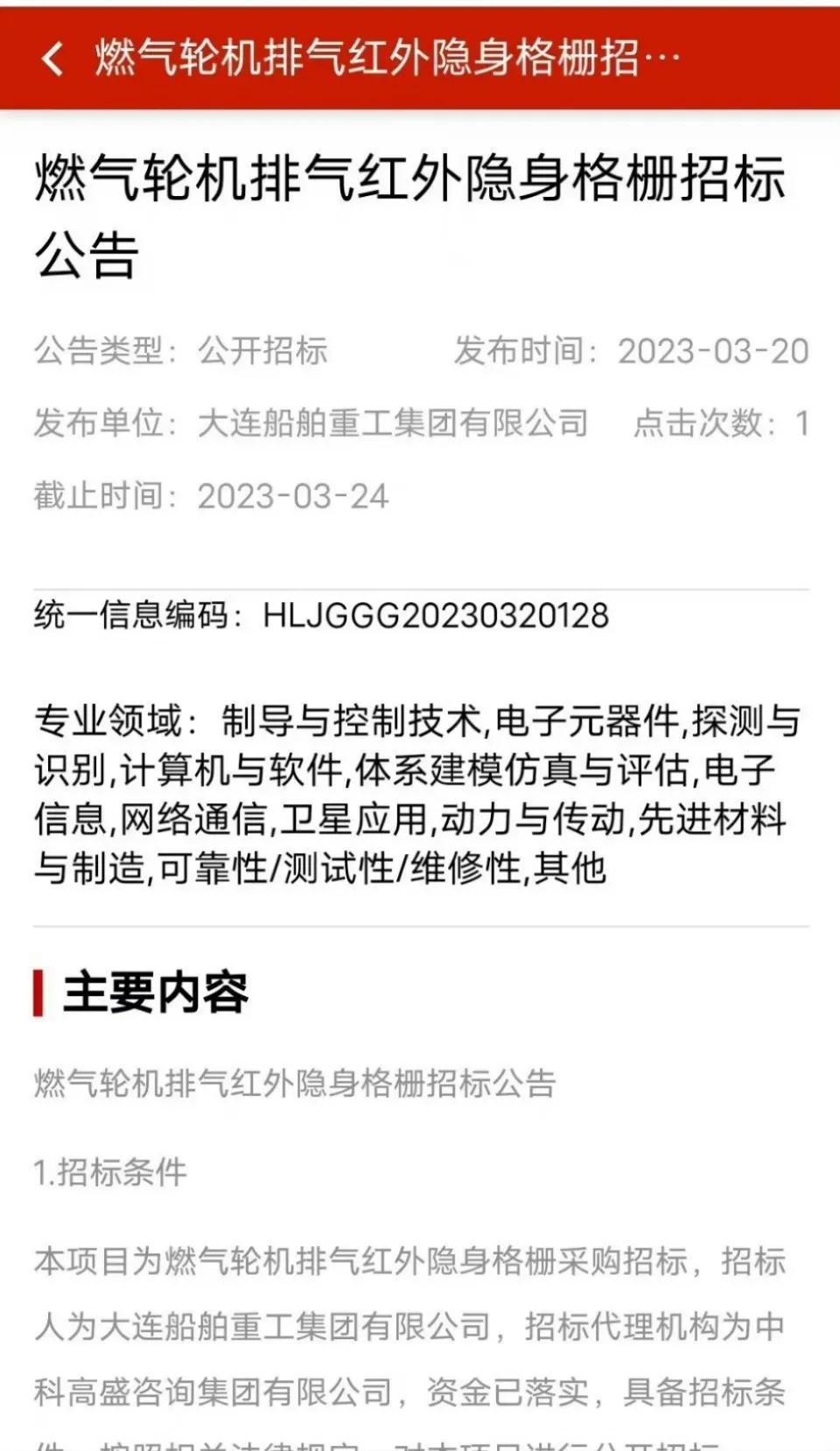
Task: Tap the 公开招标 announcement type label
Action: pyautogui.click(x=262, y=350)
